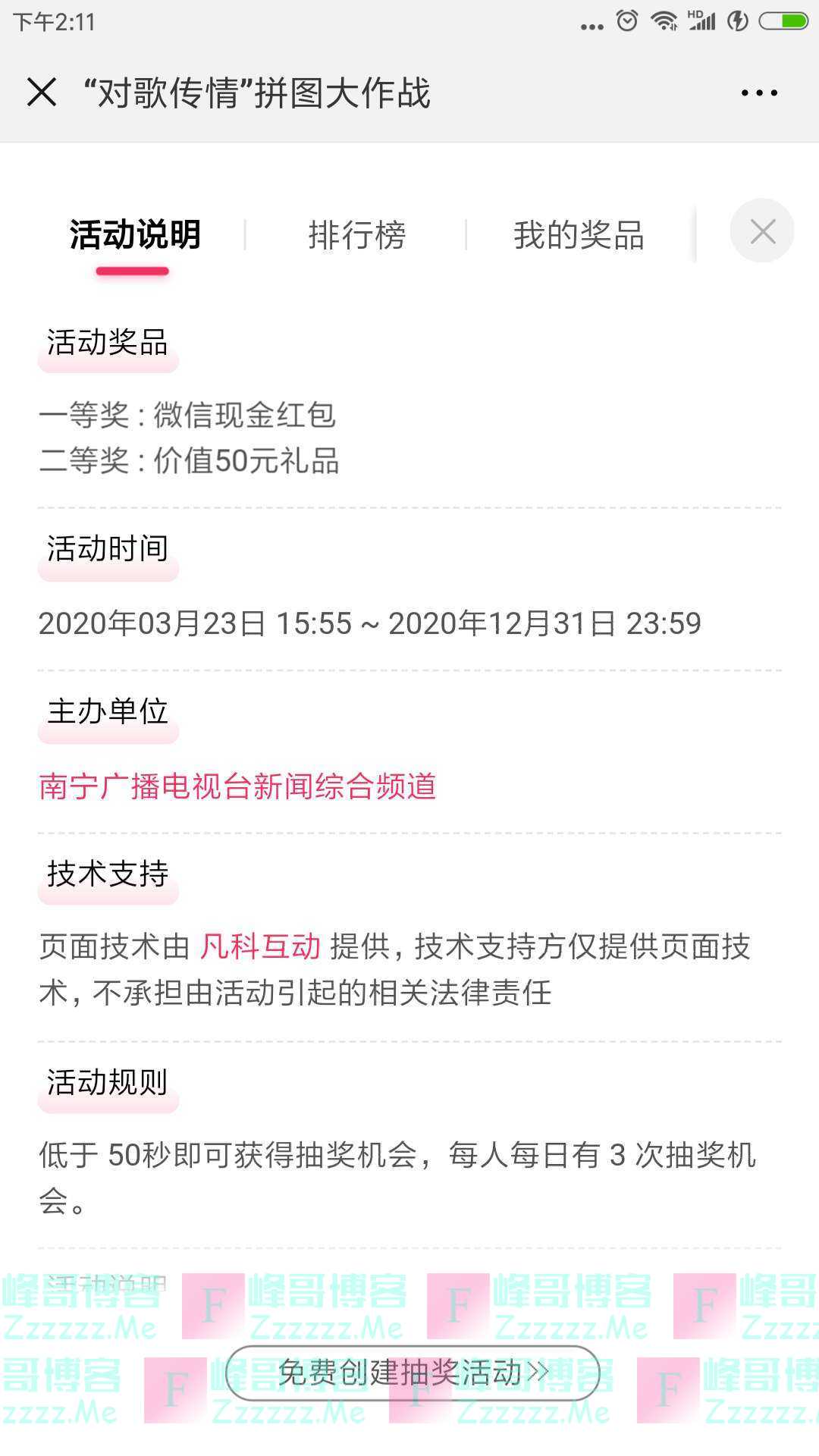Open the 南宁广播电视台新闻综合频道 link
The image size is (819, 1456).
(237, 789)
